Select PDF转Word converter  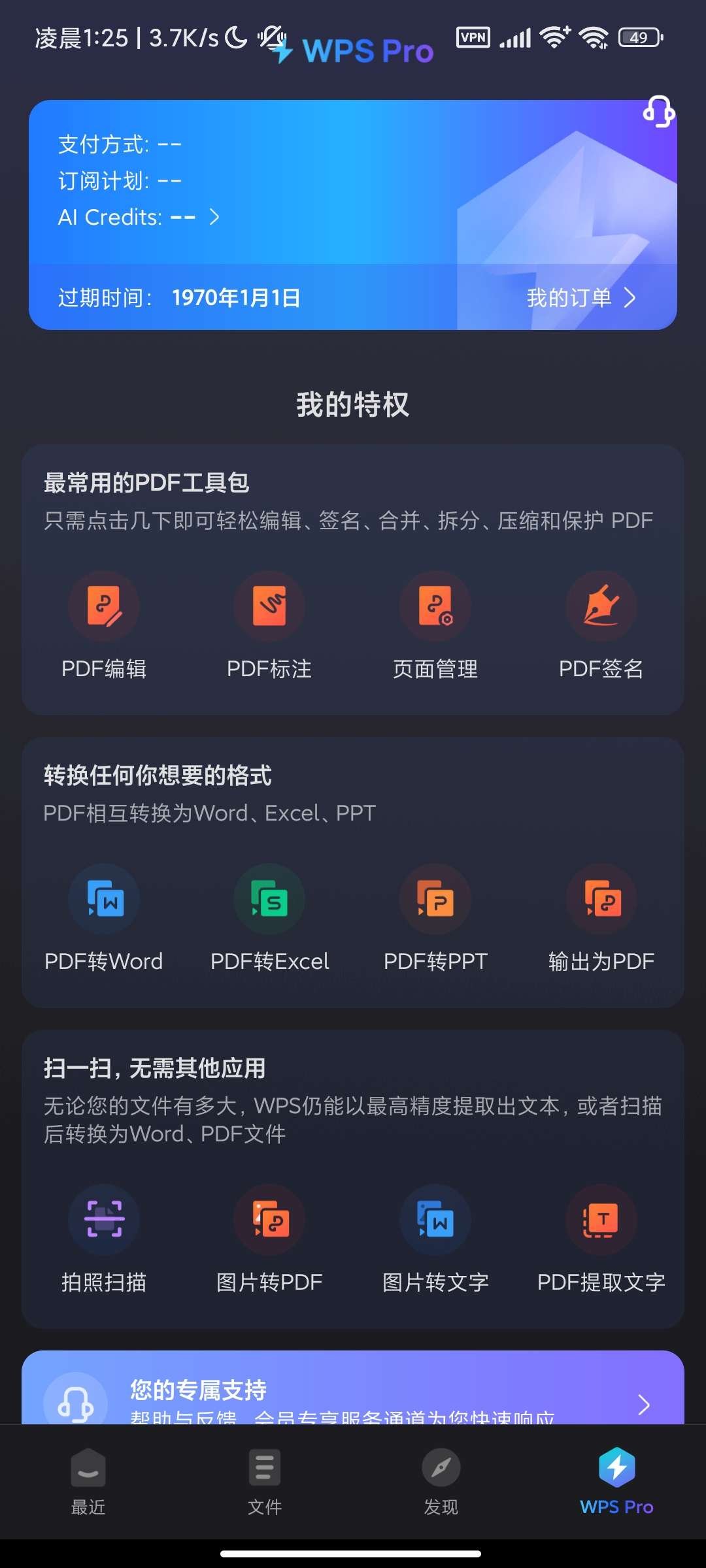104,899
